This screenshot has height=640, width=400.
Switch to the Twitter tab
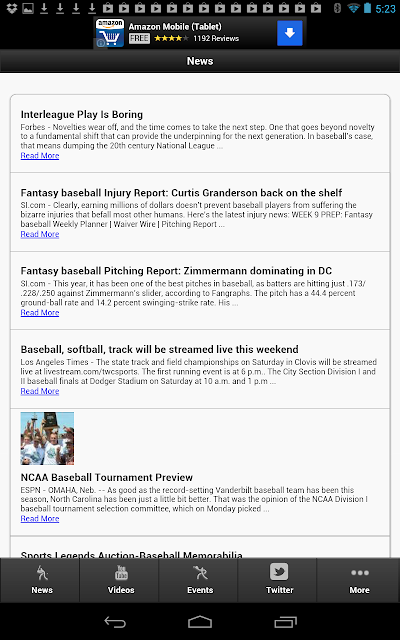pyautogui.click(x=279, y=580)
